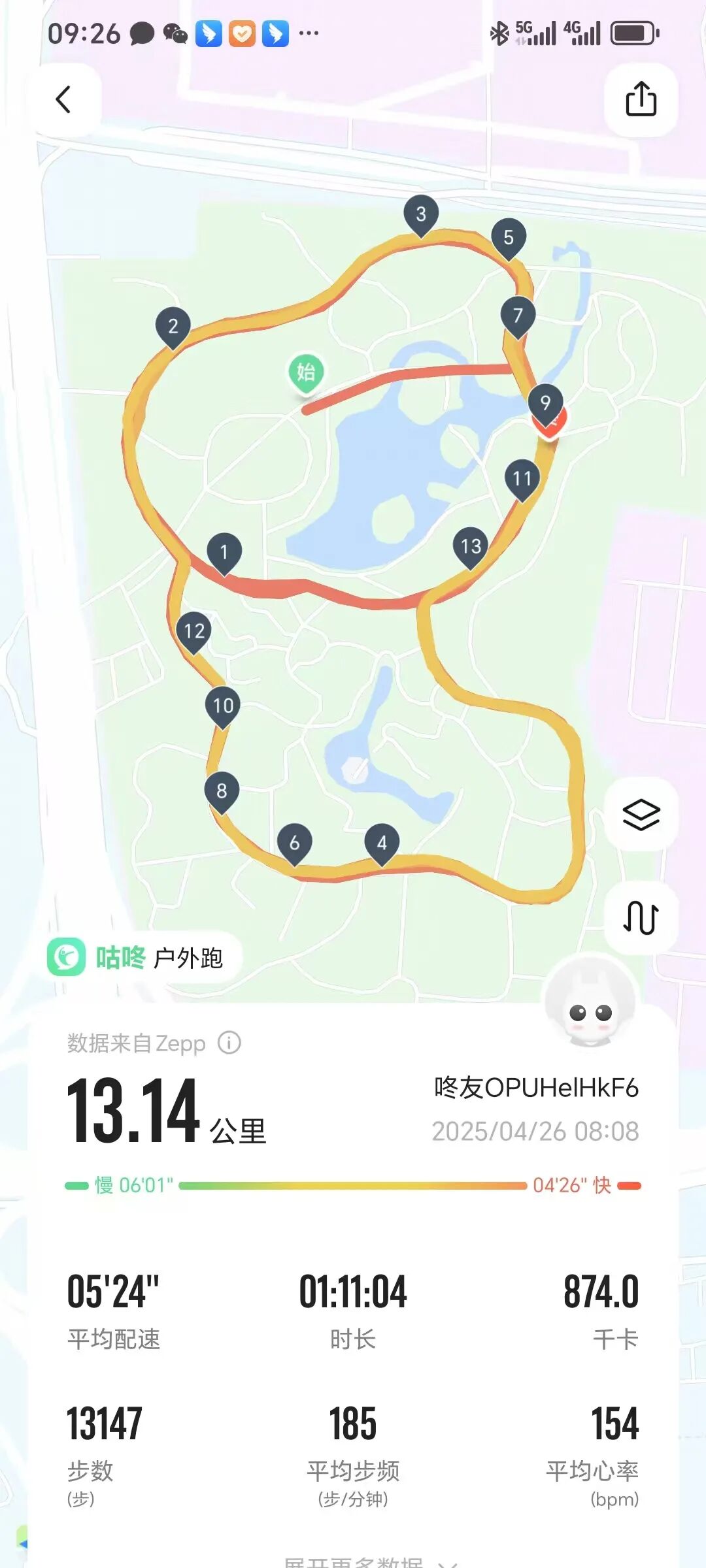Toggle the route track display icon
This screenshot has width=706, height=1568.
click(641, 917)
